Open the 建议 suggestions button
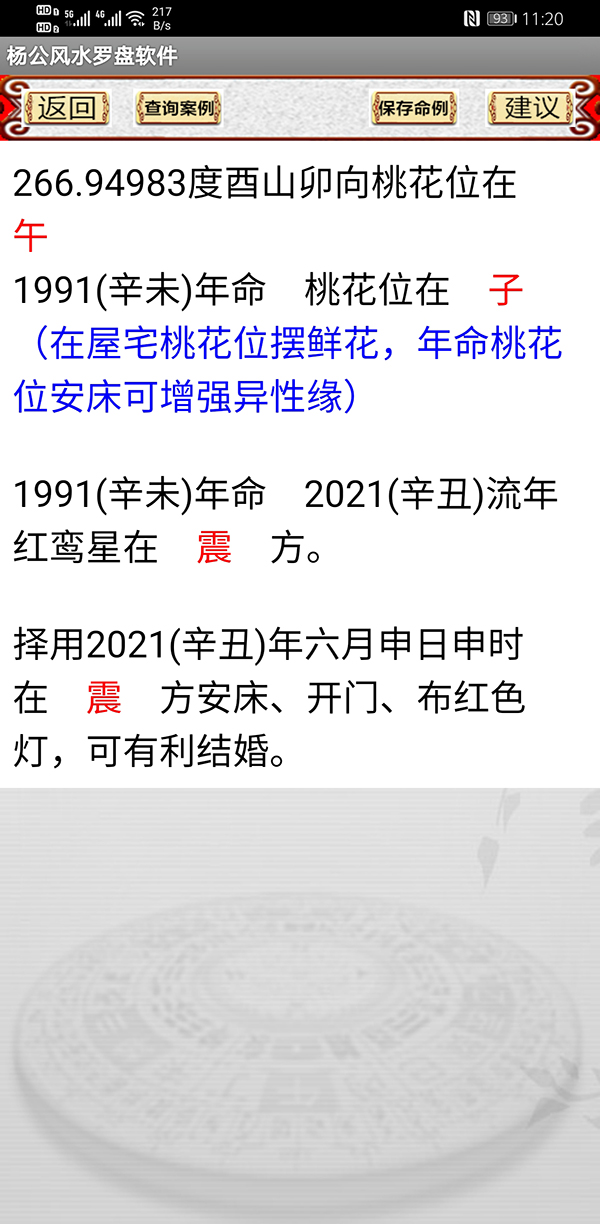This screenshot has width=600, height=1224. (531, 108)
